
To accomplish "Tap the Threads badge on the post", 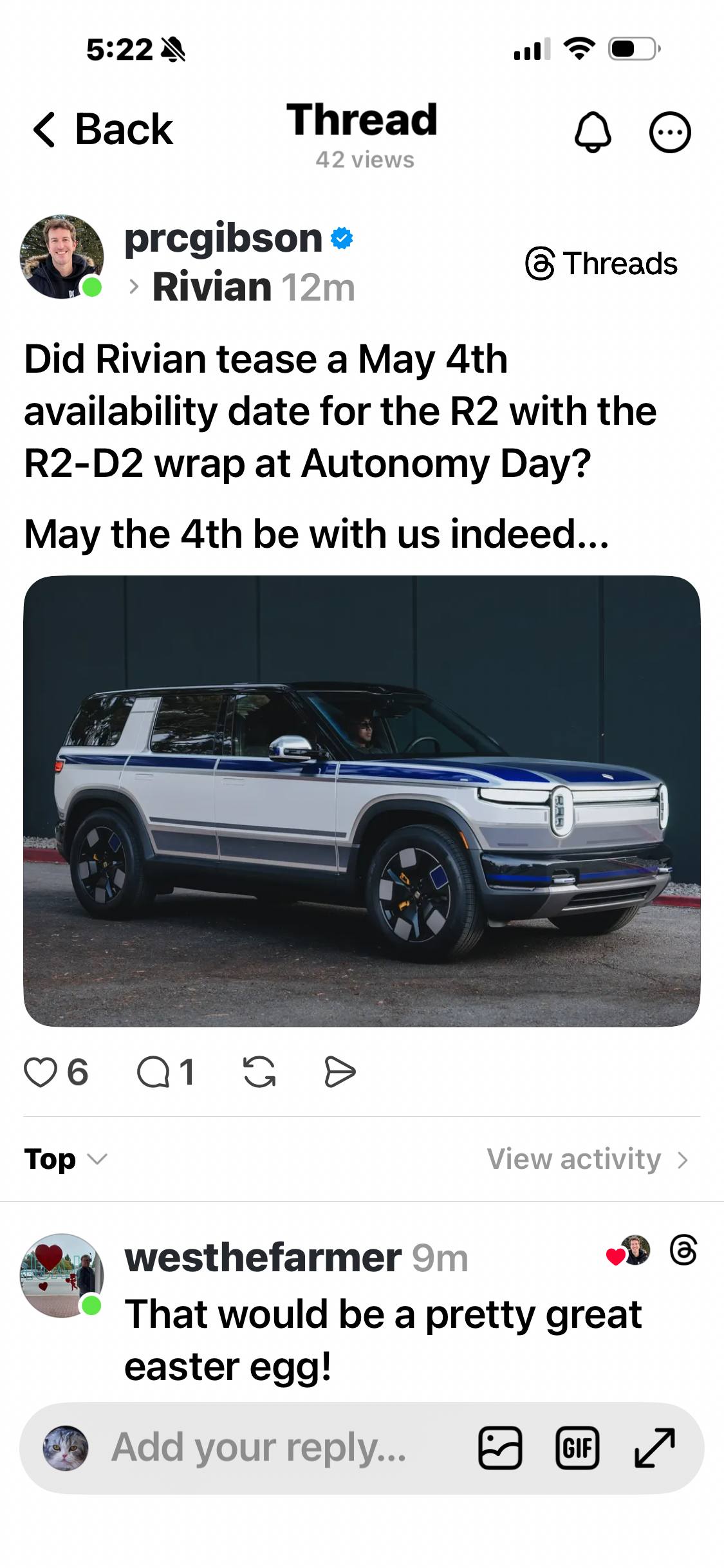I will (601, 263).
